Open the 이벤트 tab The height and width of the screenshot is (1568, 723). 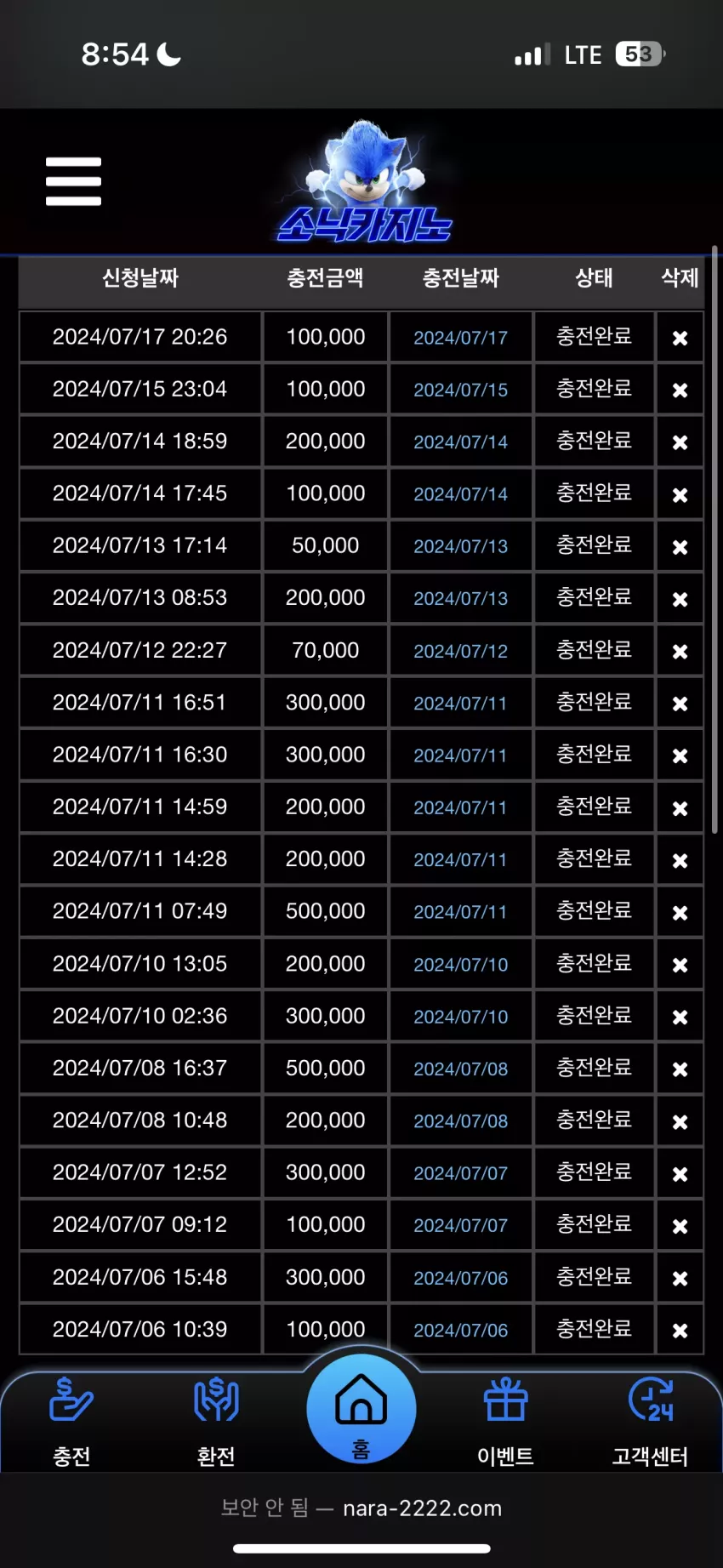point(506,1423)
